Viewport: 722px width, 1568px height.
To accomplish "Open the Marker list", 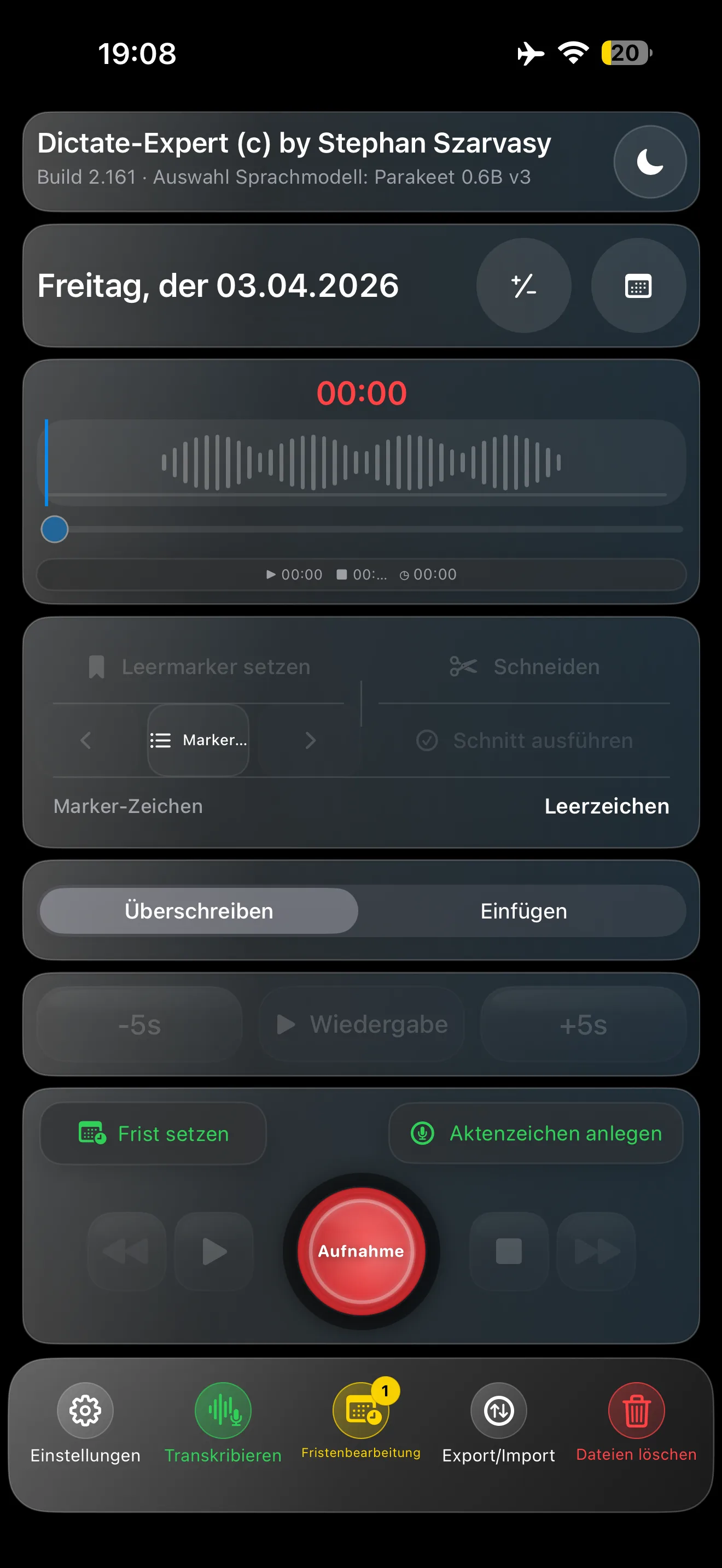I will (x=199, y=740).
